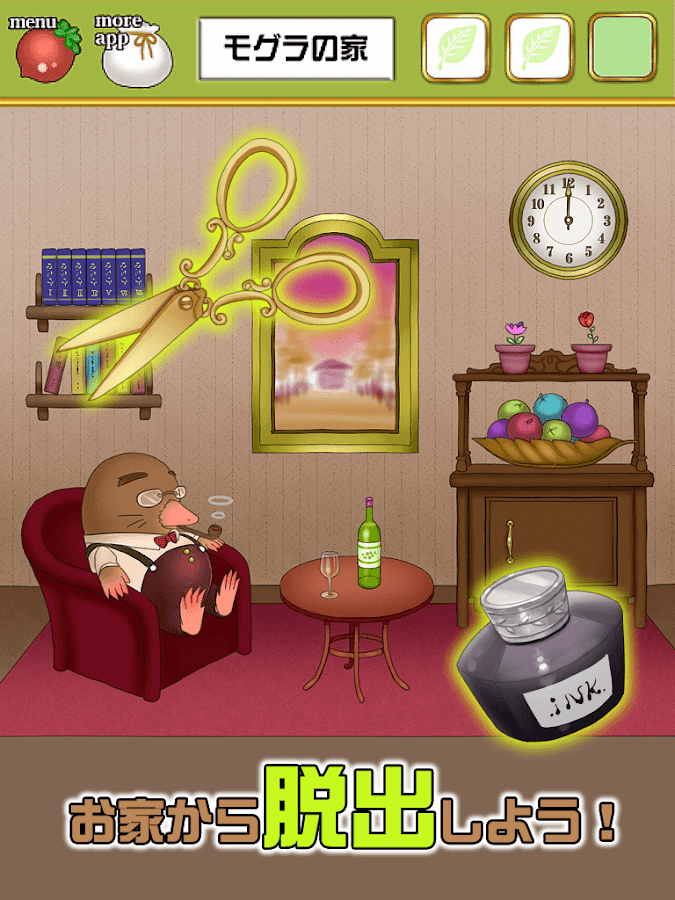Open the more app bag icon
This screenshot has width=675, height=900.
pyautogui.click(x=135, y=52)
